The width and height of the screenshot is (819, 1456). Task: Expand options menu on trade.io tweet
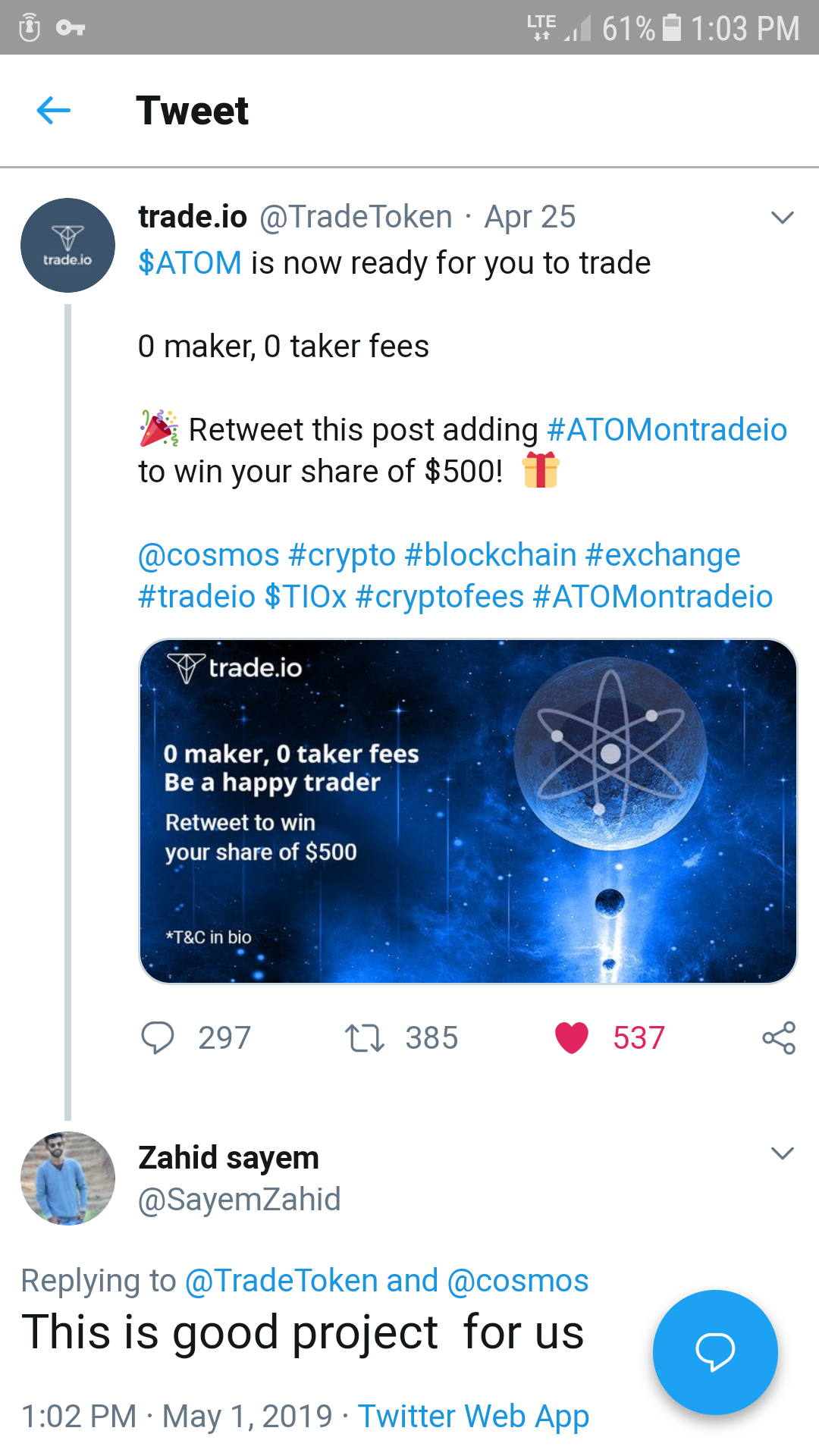[x=781, y=218]
